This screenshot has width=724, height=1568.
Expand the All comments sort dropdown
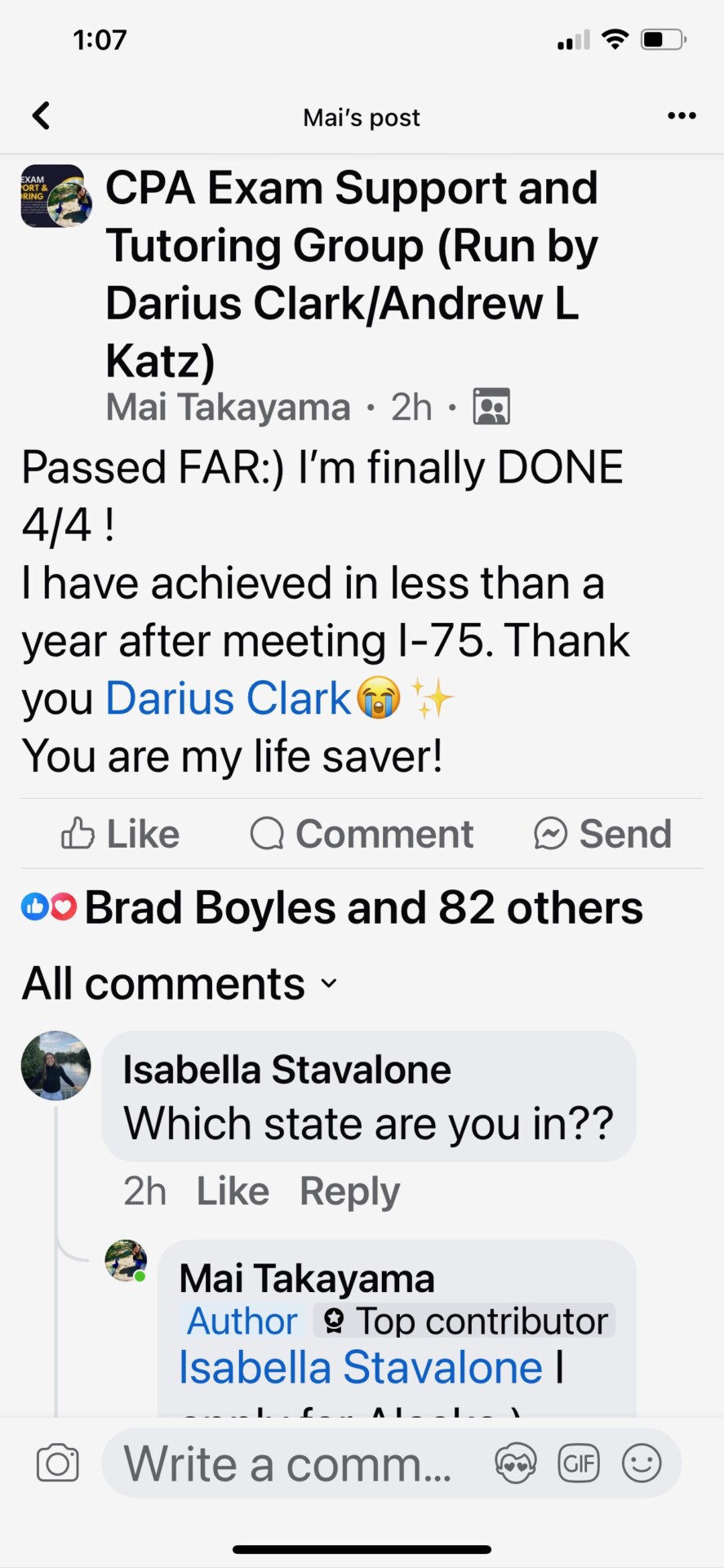pos(180,982)
